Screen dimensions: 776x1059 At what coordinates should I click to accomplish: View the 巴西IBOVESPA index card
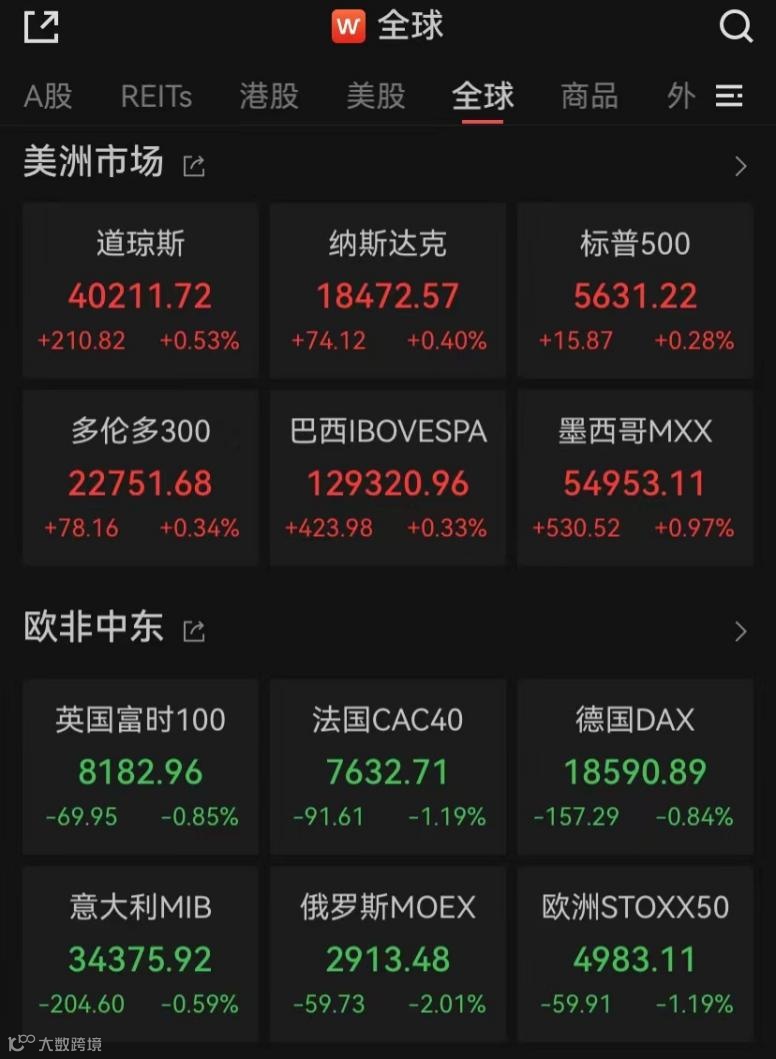(388, 477)
